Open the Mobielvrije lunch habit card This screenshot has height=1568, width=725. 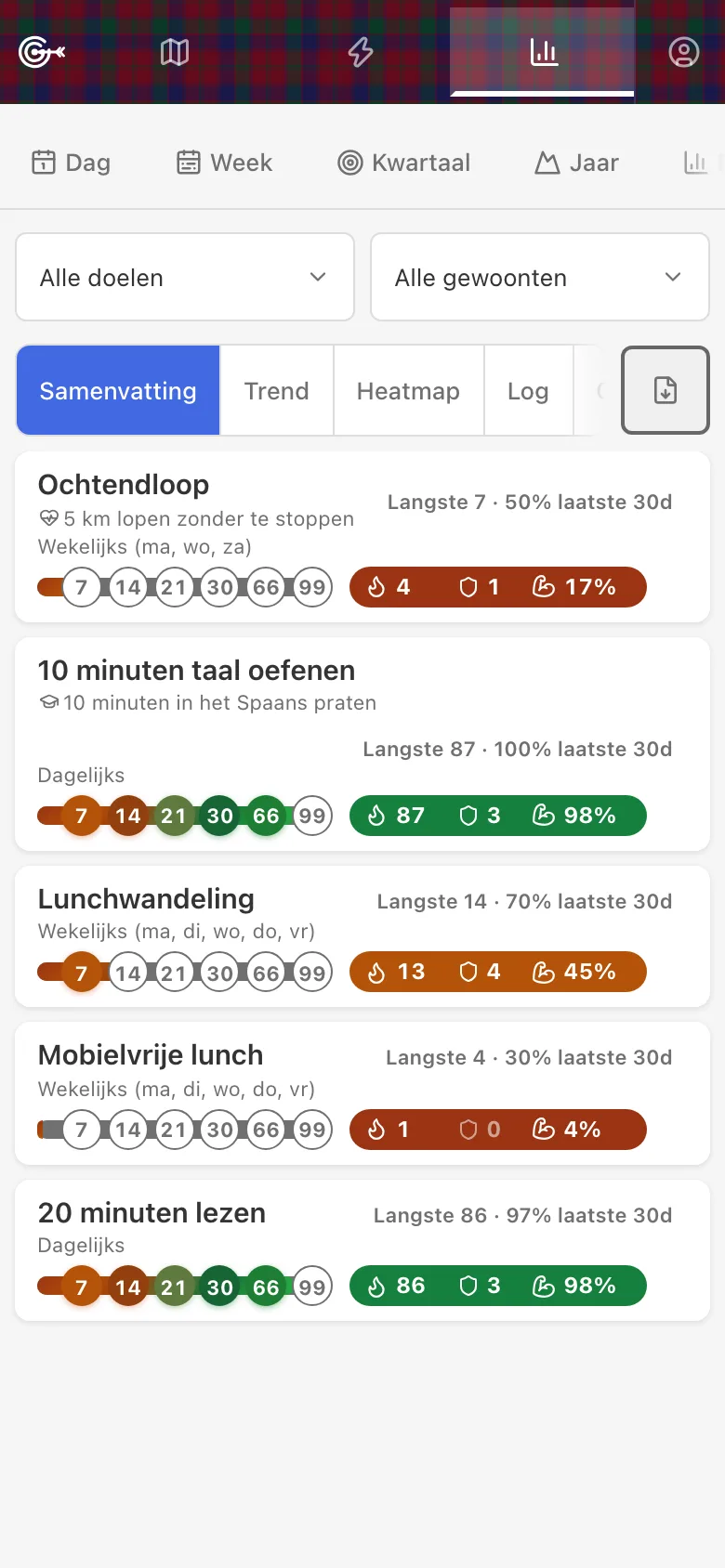click(x=362, y=1093)
